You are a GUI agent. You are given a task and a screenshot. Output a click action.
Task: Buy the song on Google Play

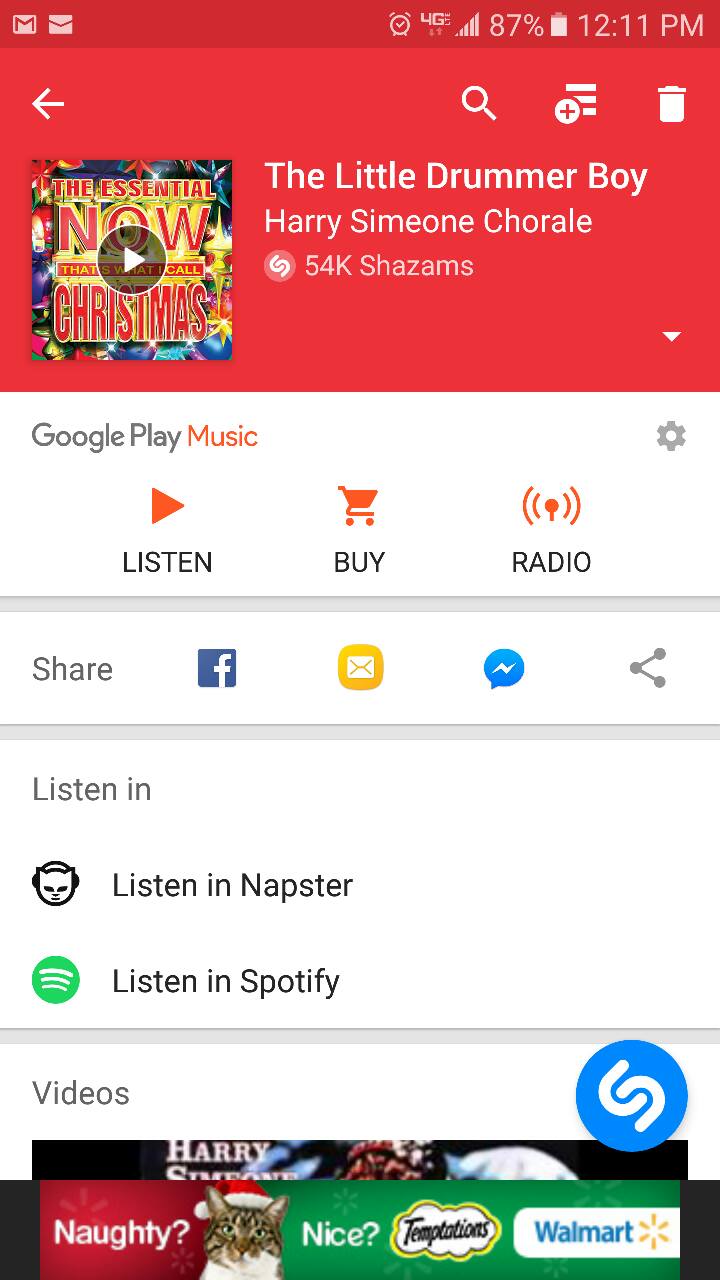click(359, 530)
